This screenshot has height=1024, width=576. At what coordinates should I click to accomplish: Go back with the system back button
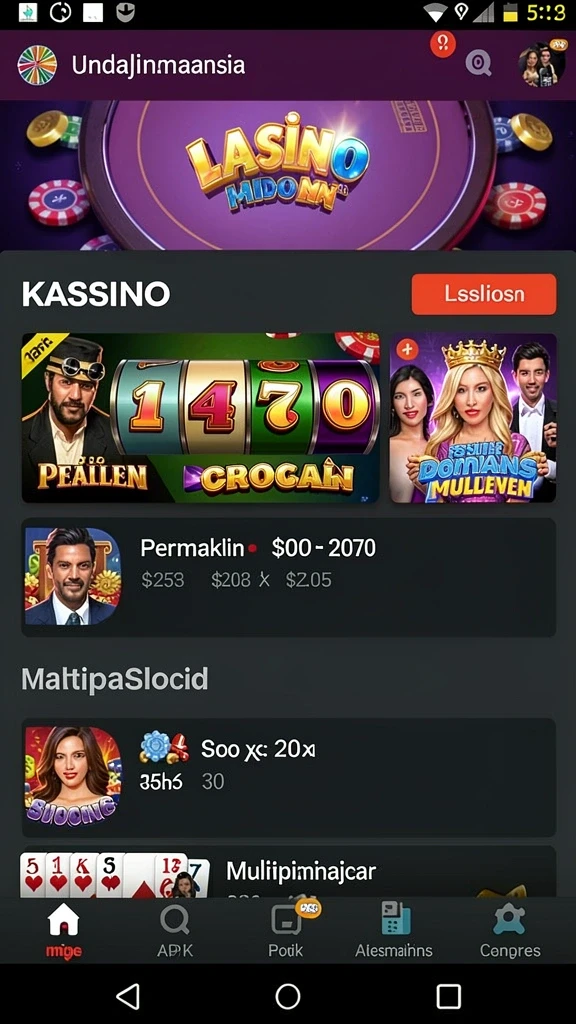coord(128,997)
